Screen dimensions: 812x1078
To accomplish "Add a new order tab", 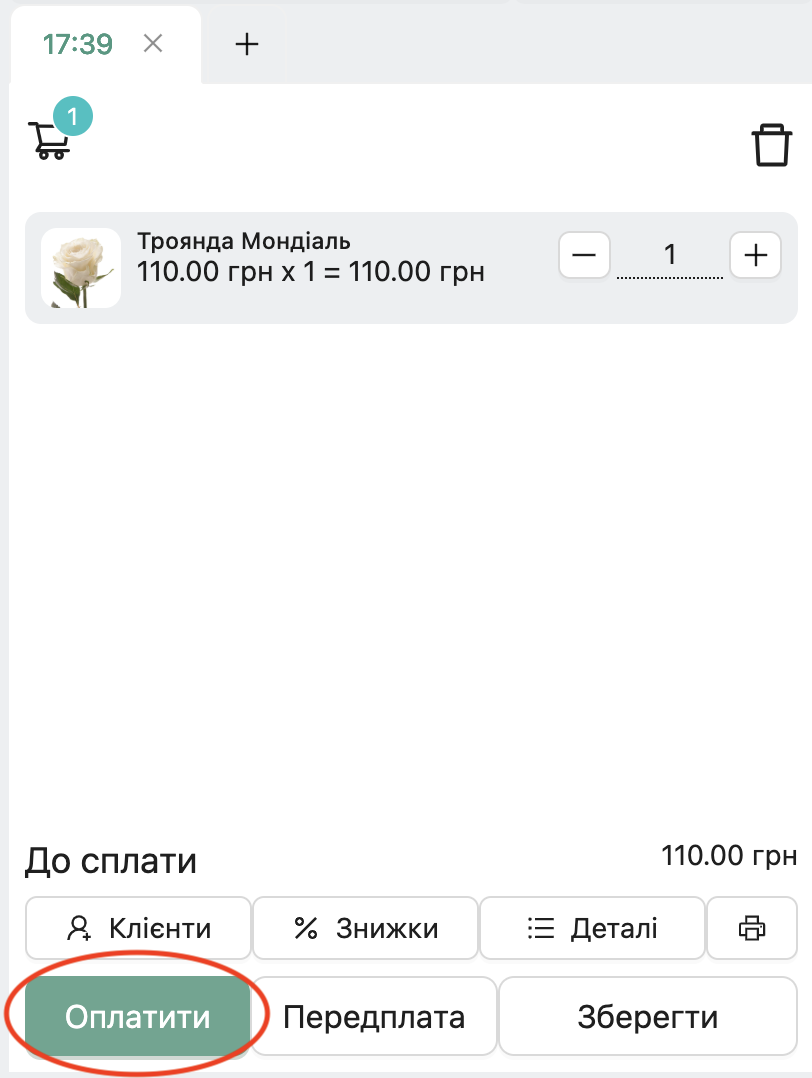I will (x=246, y=44).
